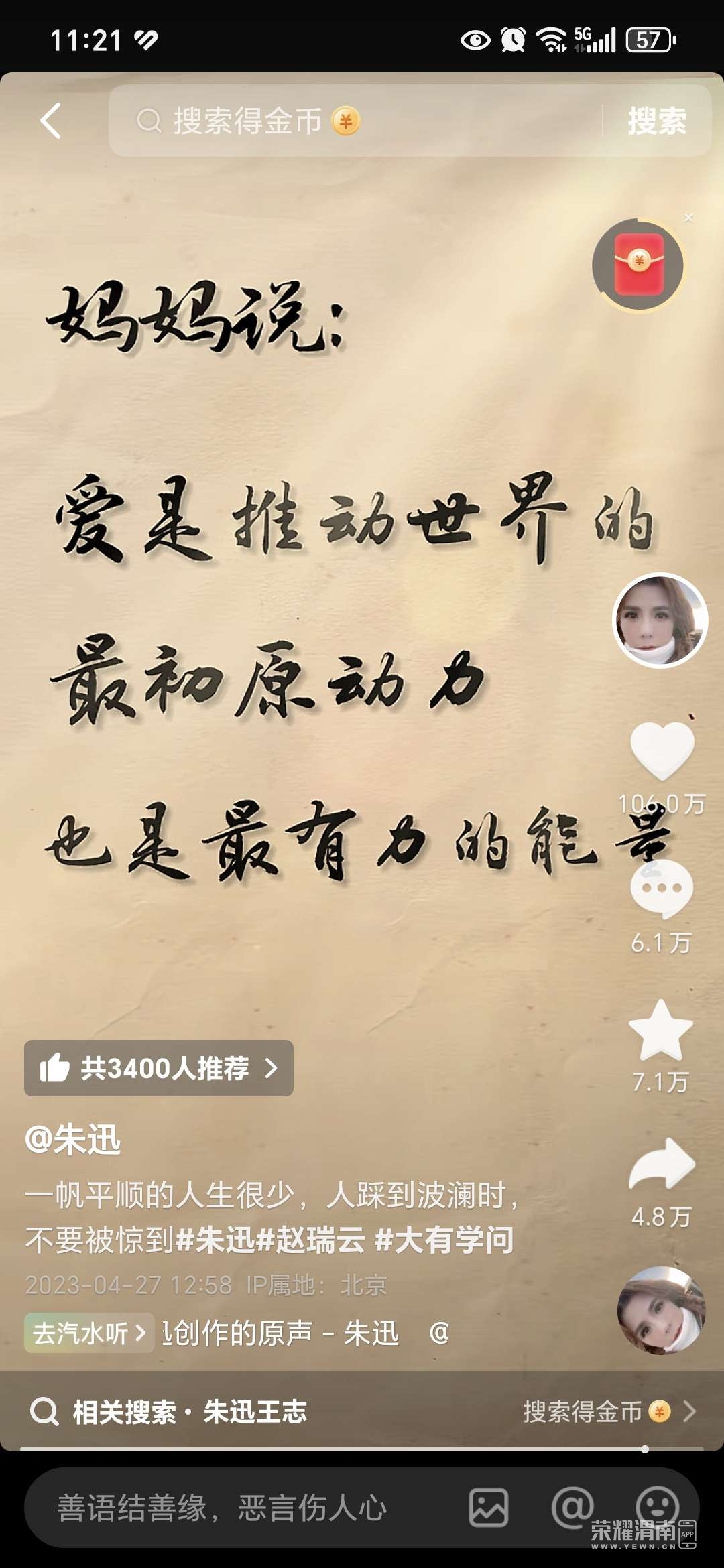Share this video
724x1568 pixels.
coord(662,1165)
